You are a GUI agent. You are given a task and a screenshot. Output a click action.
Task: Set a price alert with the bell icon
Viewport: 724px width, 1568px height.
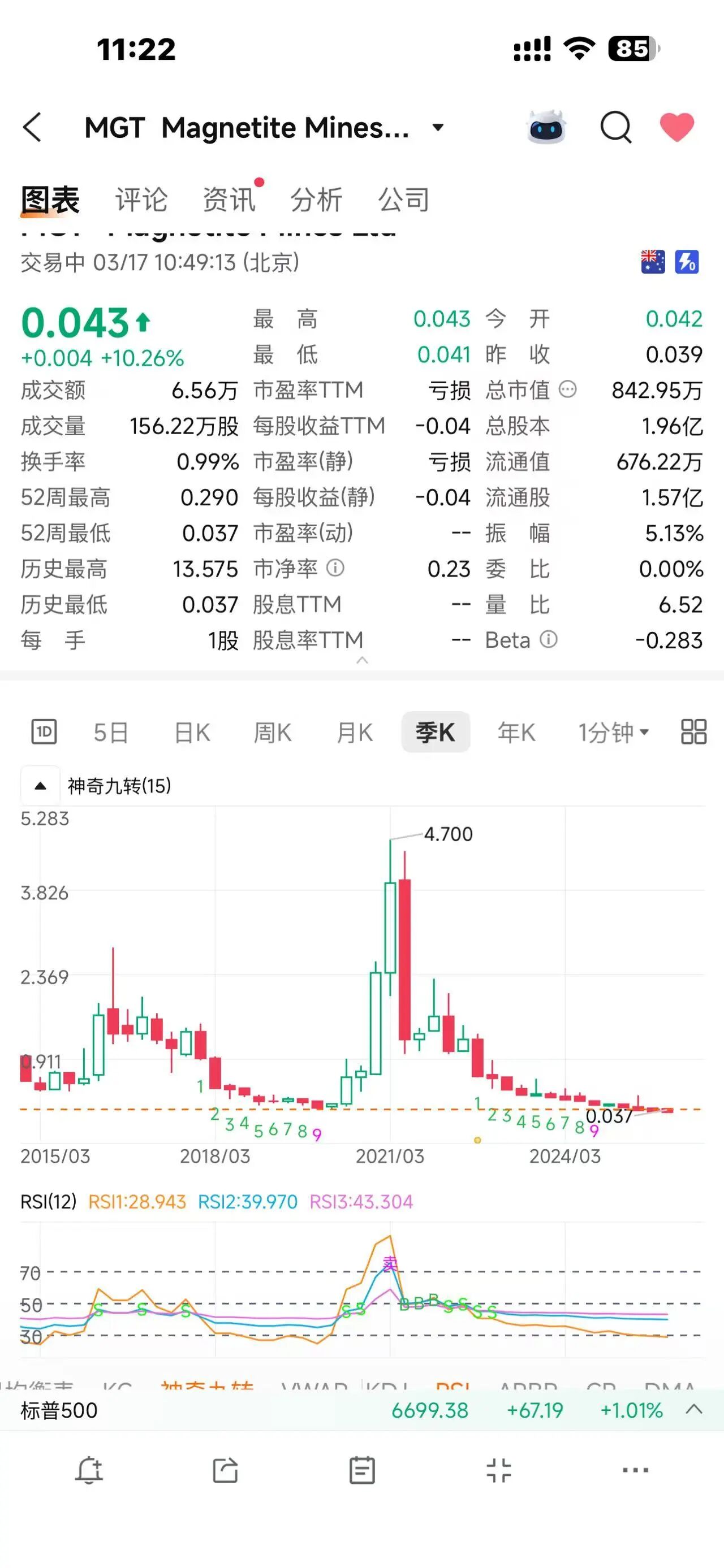point(89,1471)
